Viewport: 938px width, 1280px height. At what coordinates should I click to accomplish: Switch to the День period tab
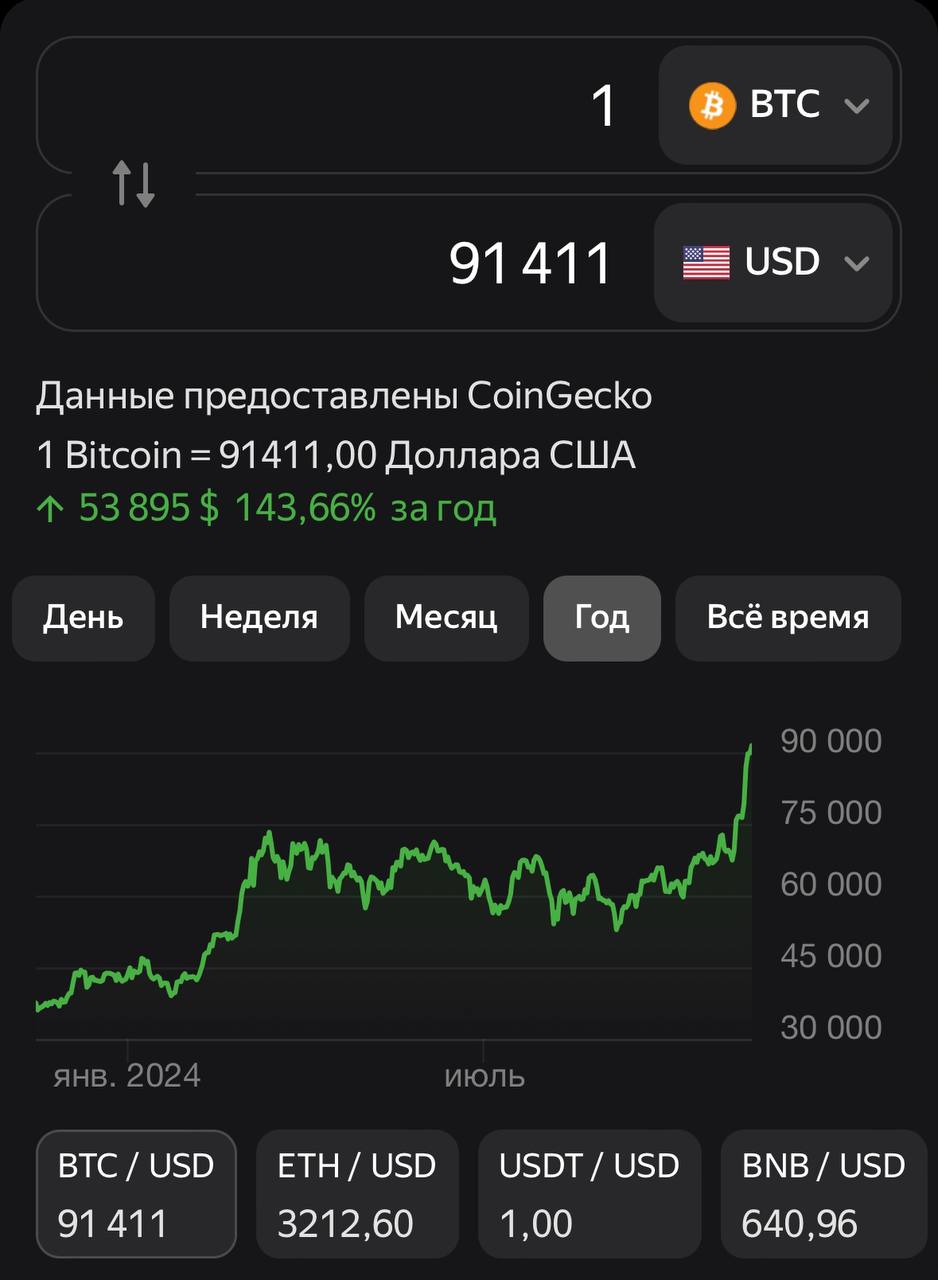[x=83, y=618]
